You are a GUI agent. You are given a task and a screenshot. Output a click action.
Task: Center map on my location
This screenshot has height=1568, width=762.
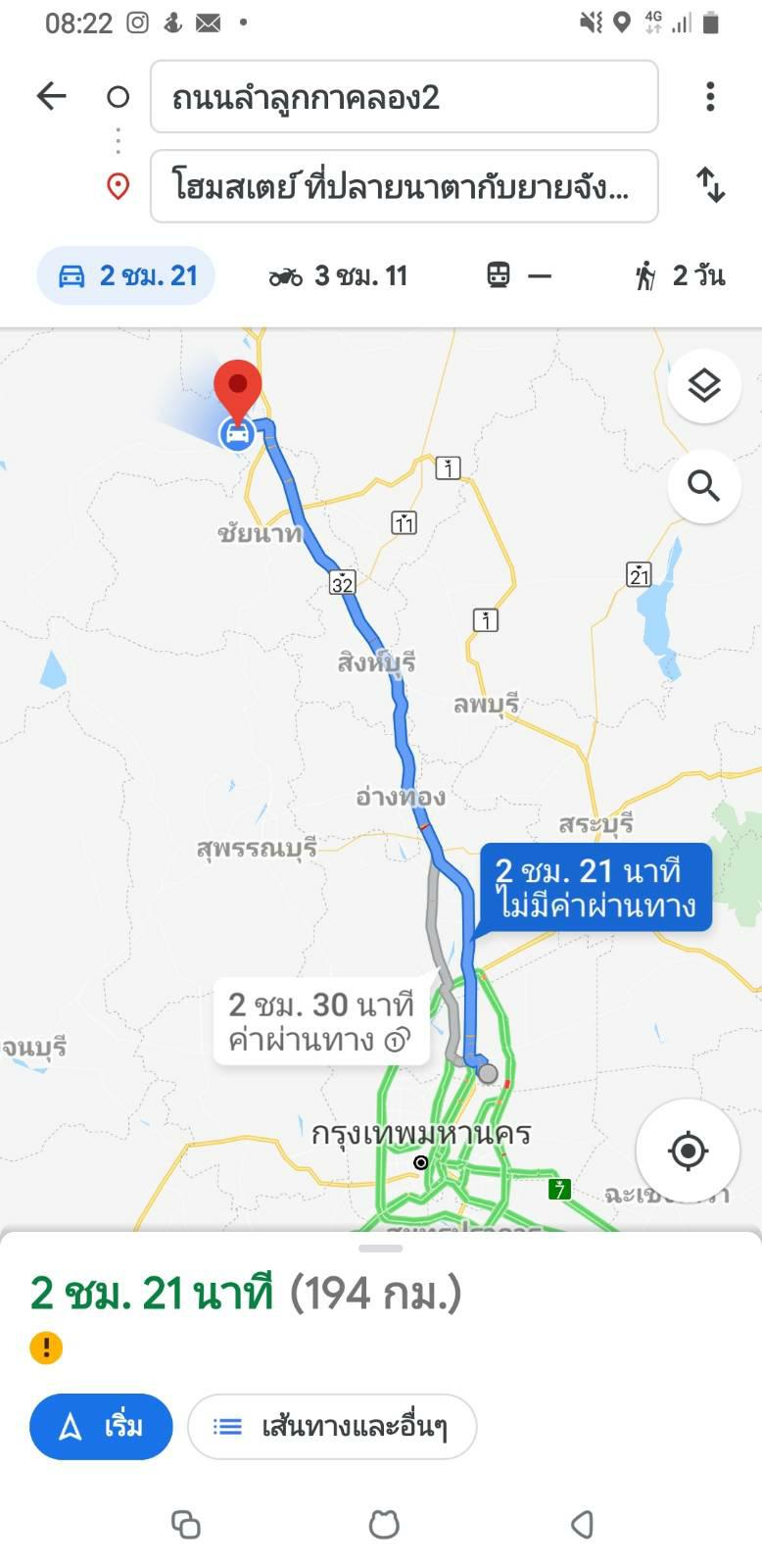(688, 1151)
